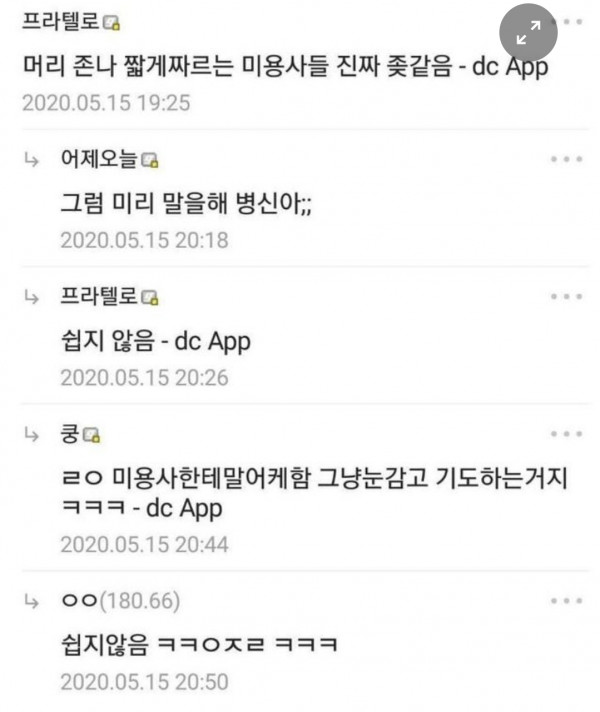Image resolution: width=600 pixels, height=712 pixels.
Task: Tap the nickname ㅇㅇ(180.66)
Action: tap(119, 600)
